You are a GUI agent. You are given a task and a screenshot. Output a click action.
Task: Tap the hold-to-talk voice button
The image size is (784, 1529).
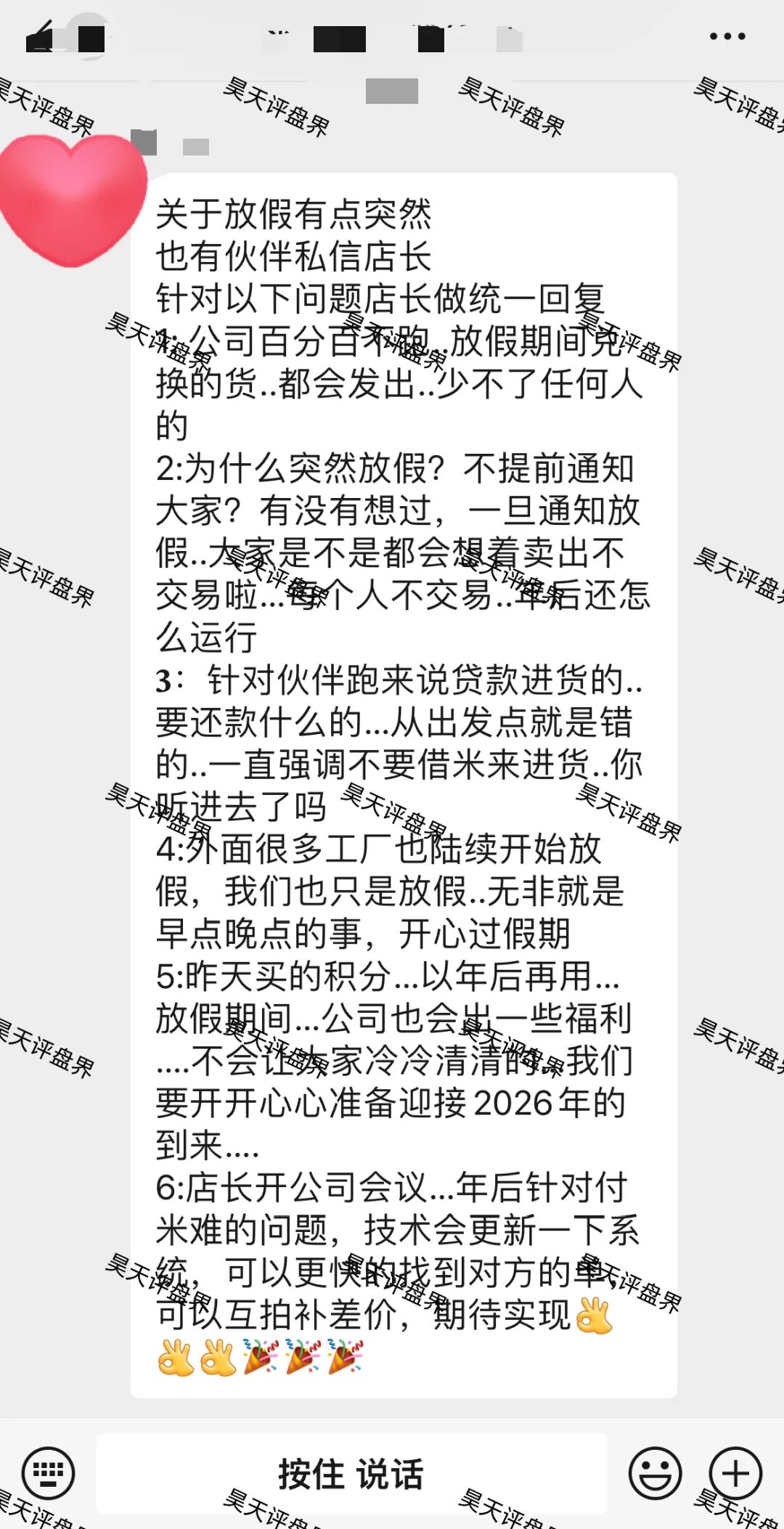click(351, 1473)
